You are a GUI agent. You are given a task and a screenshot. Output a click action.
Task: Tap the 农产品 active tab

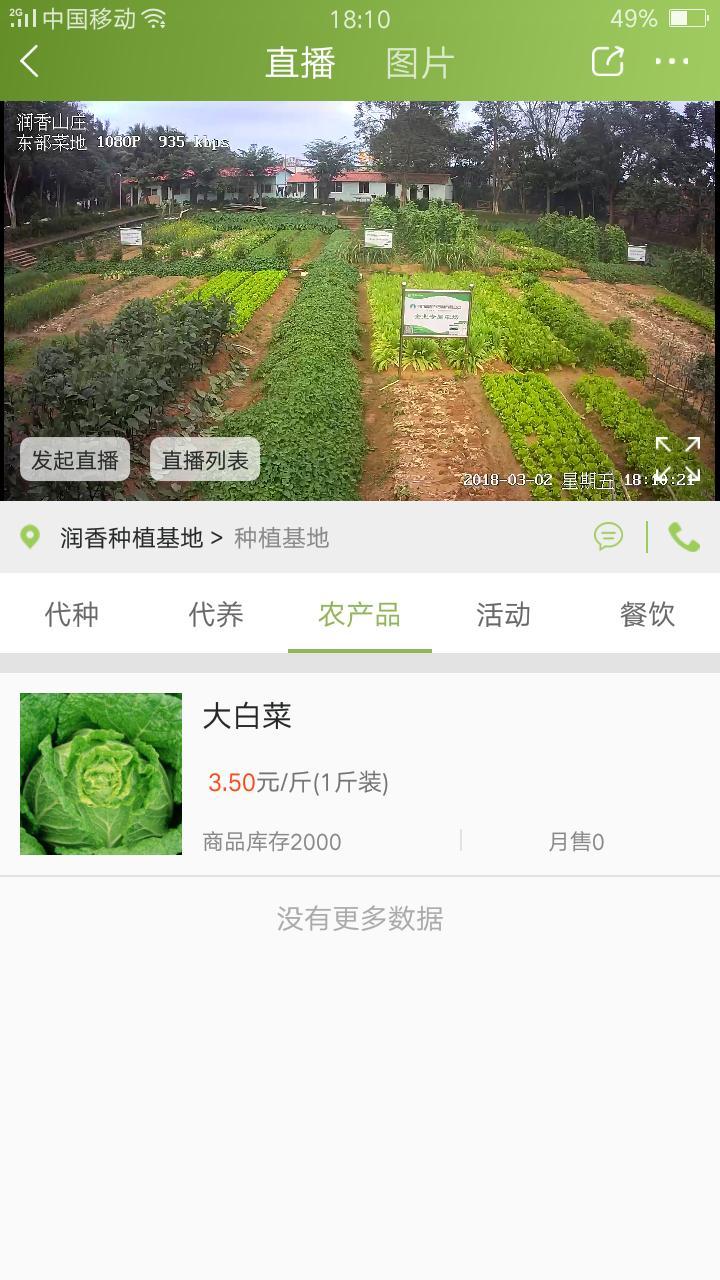(x=359, y=615)
